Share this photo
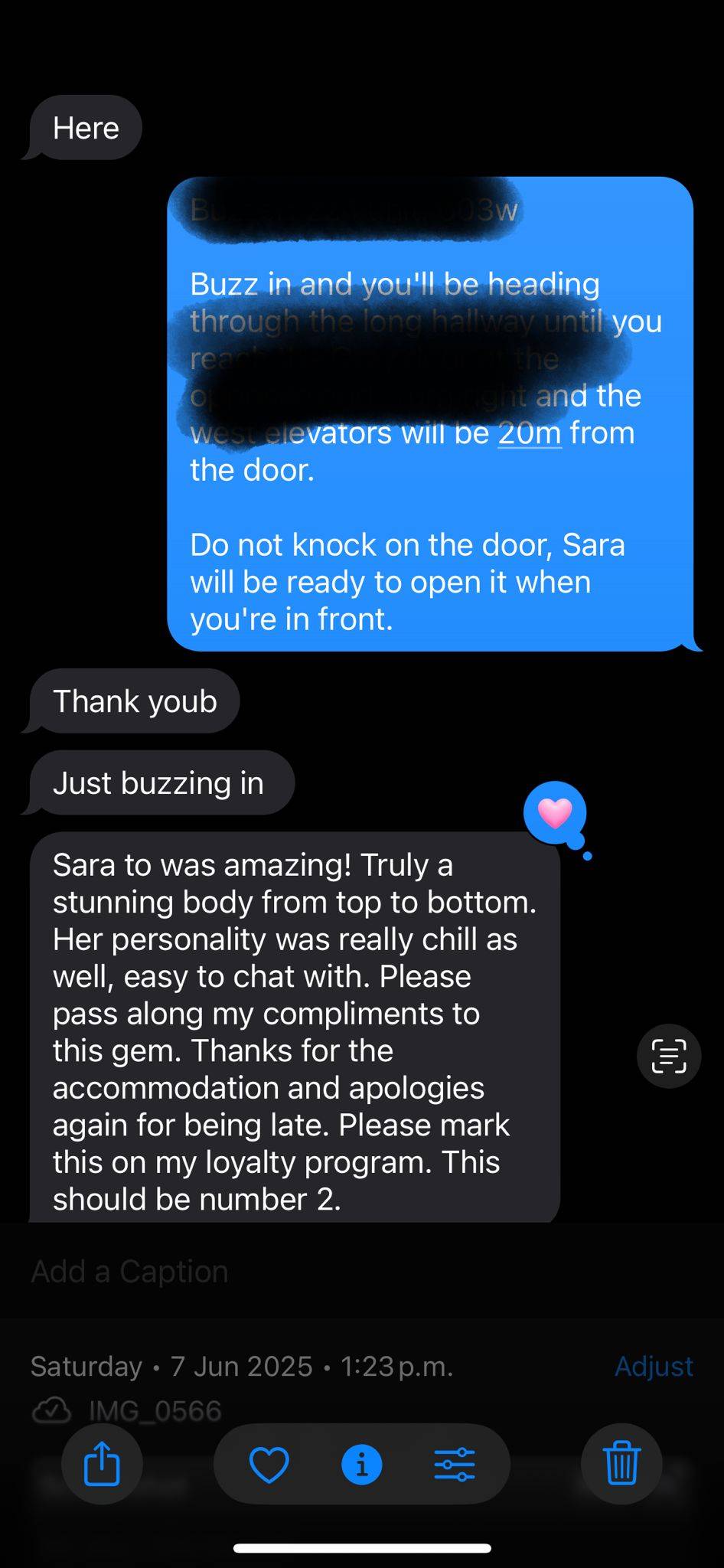The height and width of the screenshot is (1568, 724). click(x=102, y=1465)
